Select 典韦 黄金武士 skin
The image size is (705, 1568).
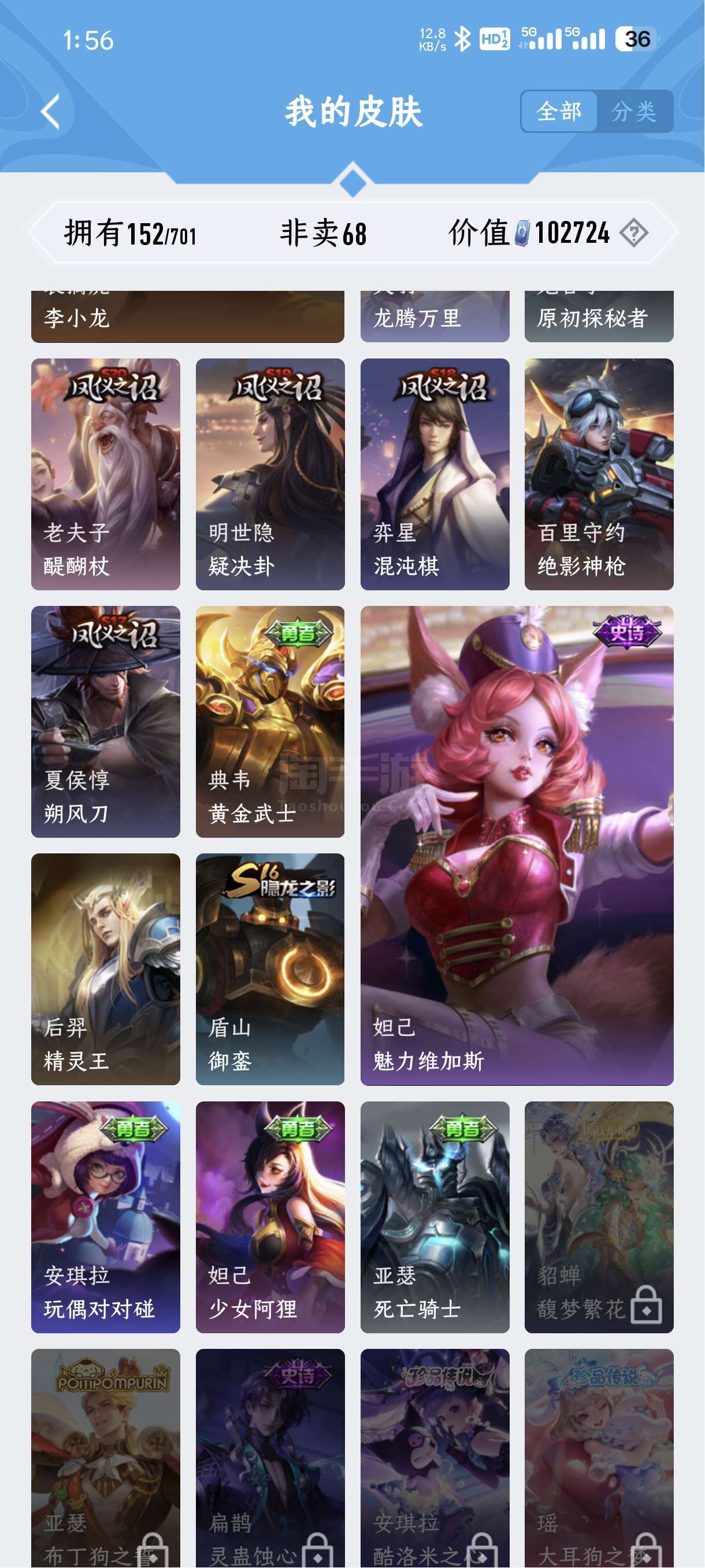click(270, 722)
